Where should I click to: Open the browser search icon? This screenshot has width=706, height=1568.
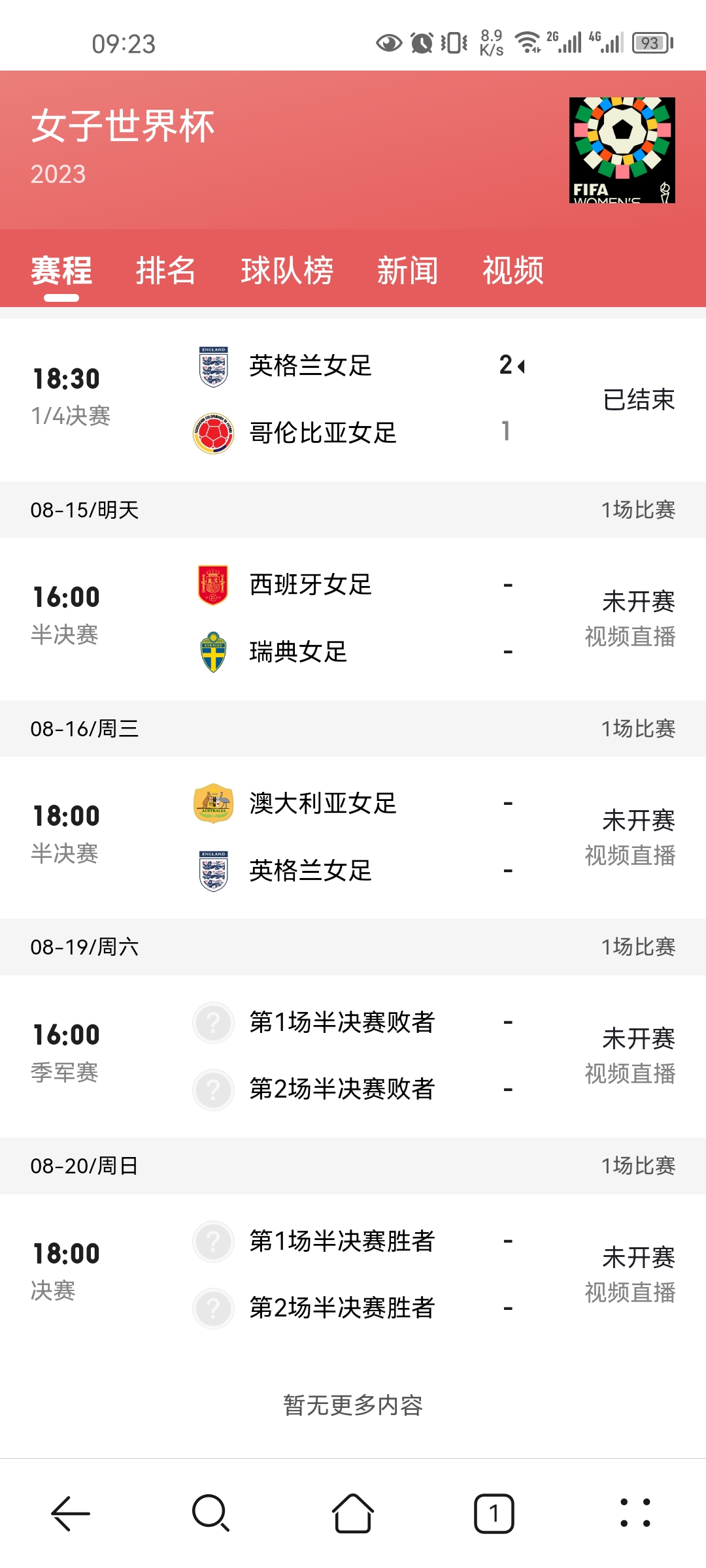pos(211,1513)
